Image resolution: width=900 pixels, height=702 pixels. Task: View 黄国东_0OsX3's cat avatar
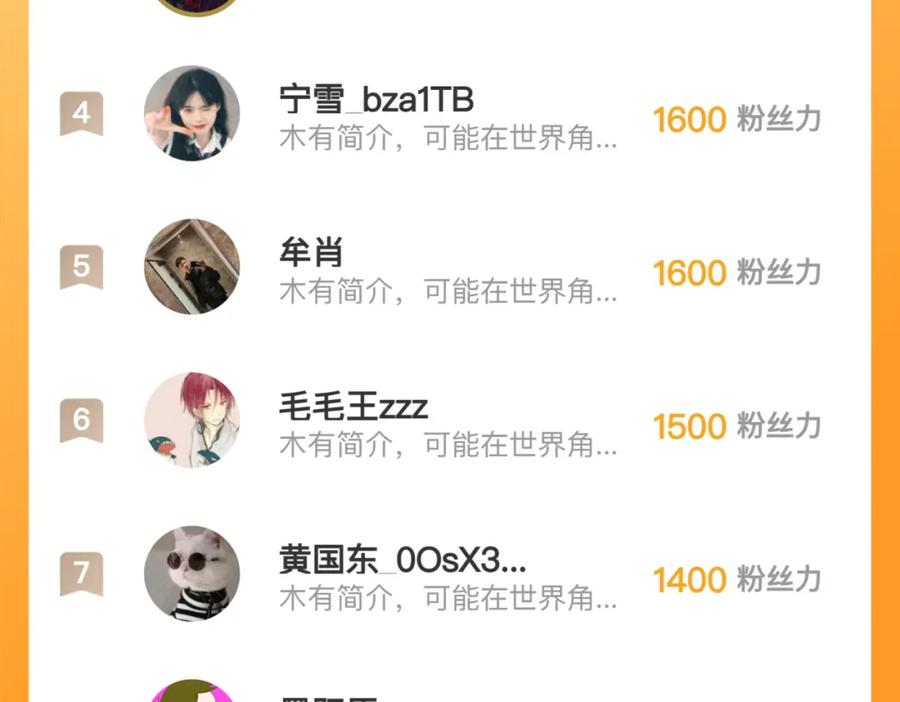coord(192,574)
